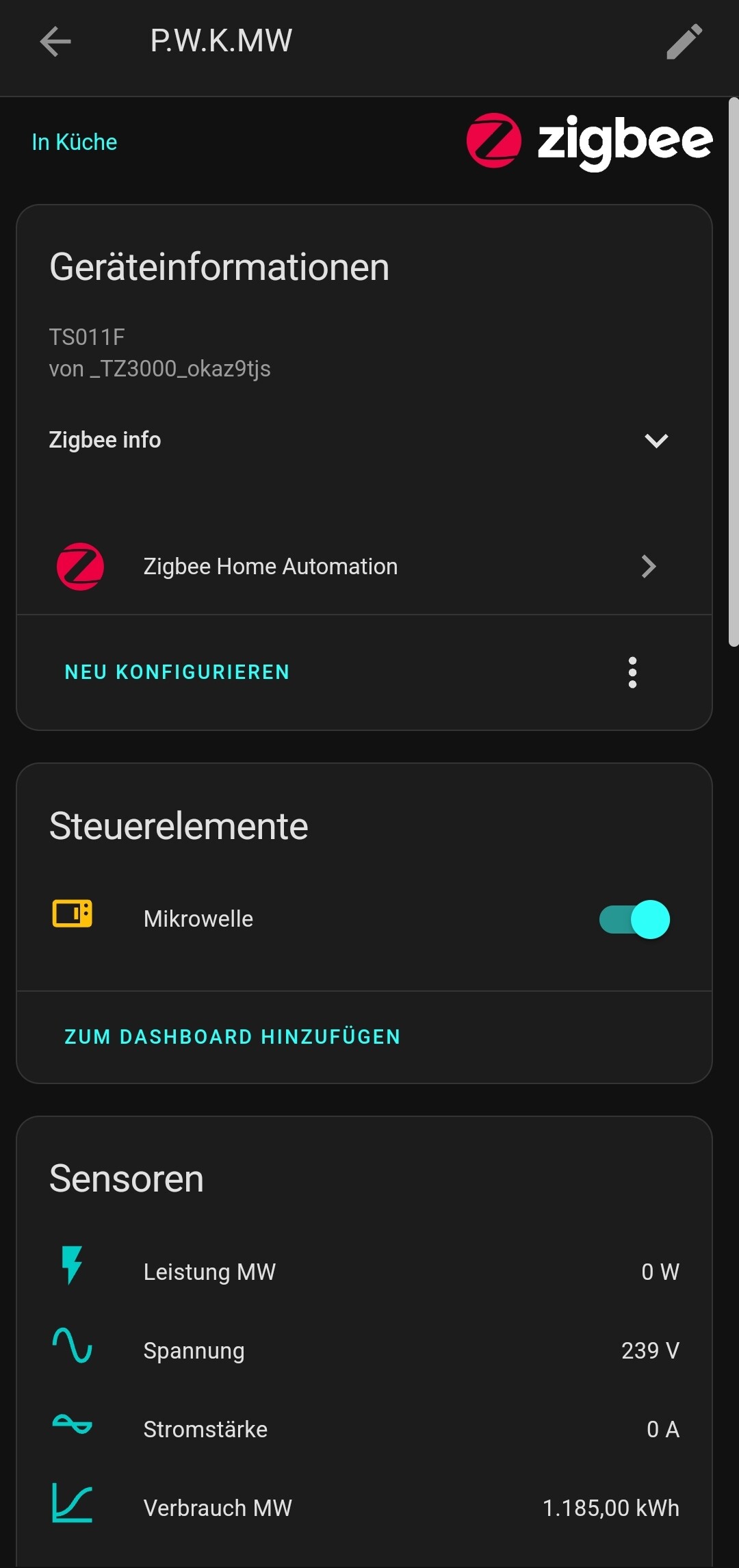Screen dimensions: 739x1568
Task: Tap NEU KONFIGURIEREN button
Action: tap(177, 672)
